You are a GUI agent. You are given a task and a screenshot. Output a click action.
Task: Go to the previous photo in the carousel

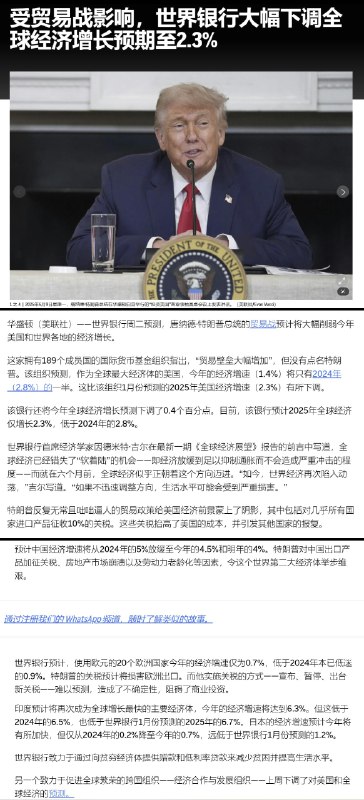coord(19,191)
